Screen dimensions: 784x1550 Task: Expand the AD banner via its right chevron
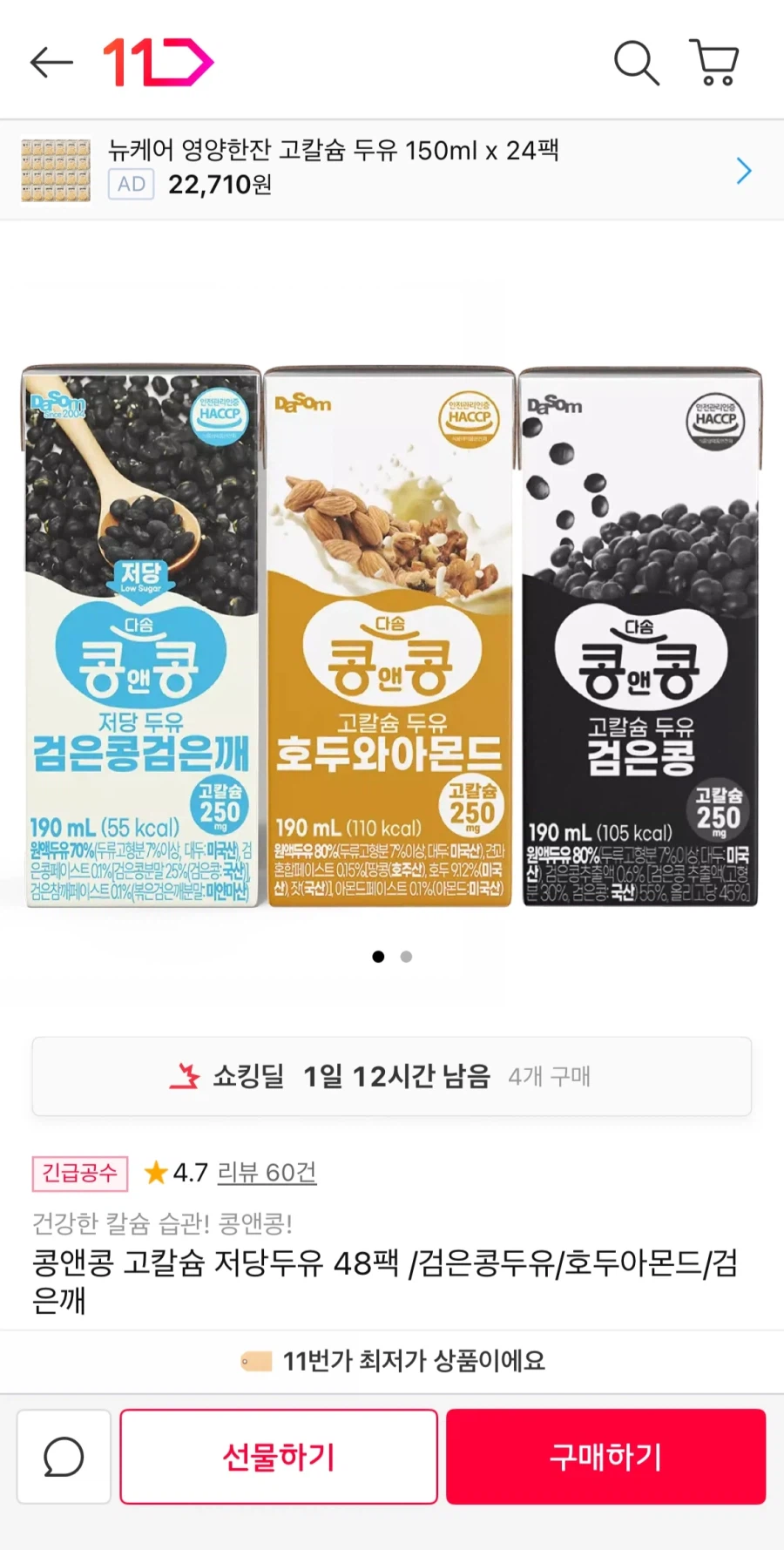744,170
